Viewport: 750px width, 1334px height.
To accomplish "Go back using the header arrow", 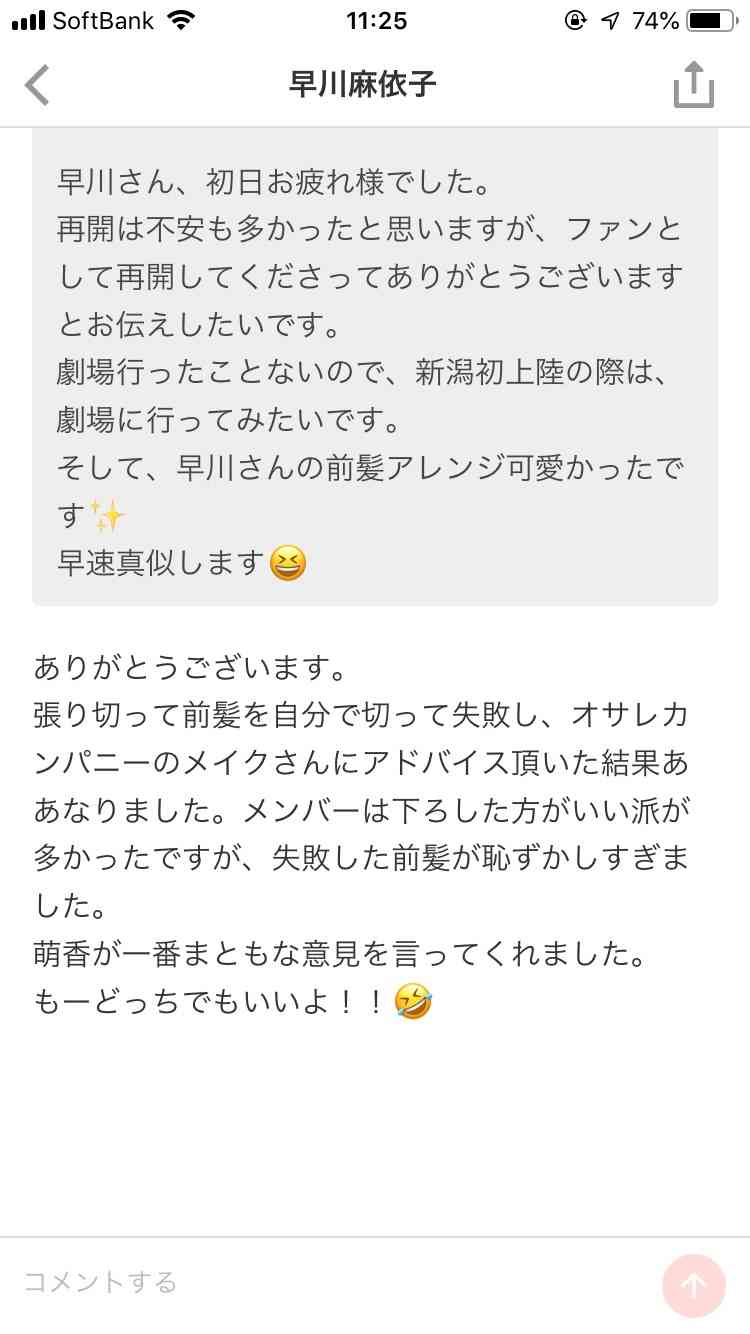I will [x=37, y=85].
